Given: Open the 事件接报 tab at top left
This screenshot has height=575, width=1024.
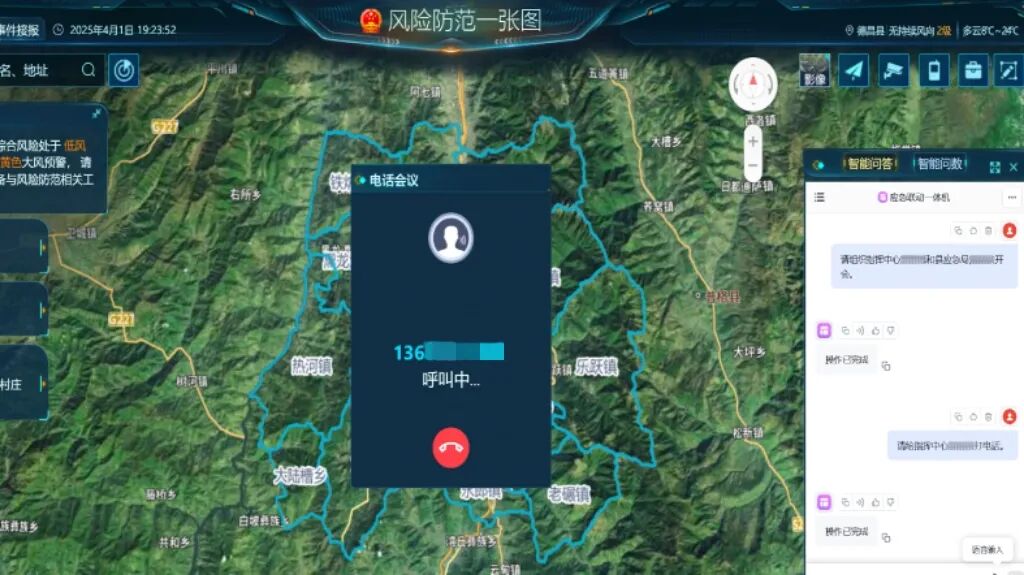Looking at the screenshot, I should point(20,30).
